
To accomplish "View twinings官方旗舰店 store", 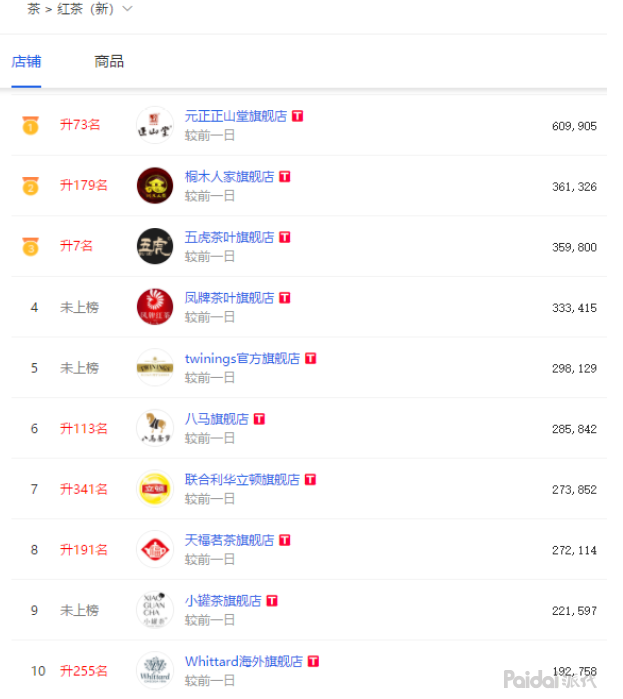I will 242,358.
